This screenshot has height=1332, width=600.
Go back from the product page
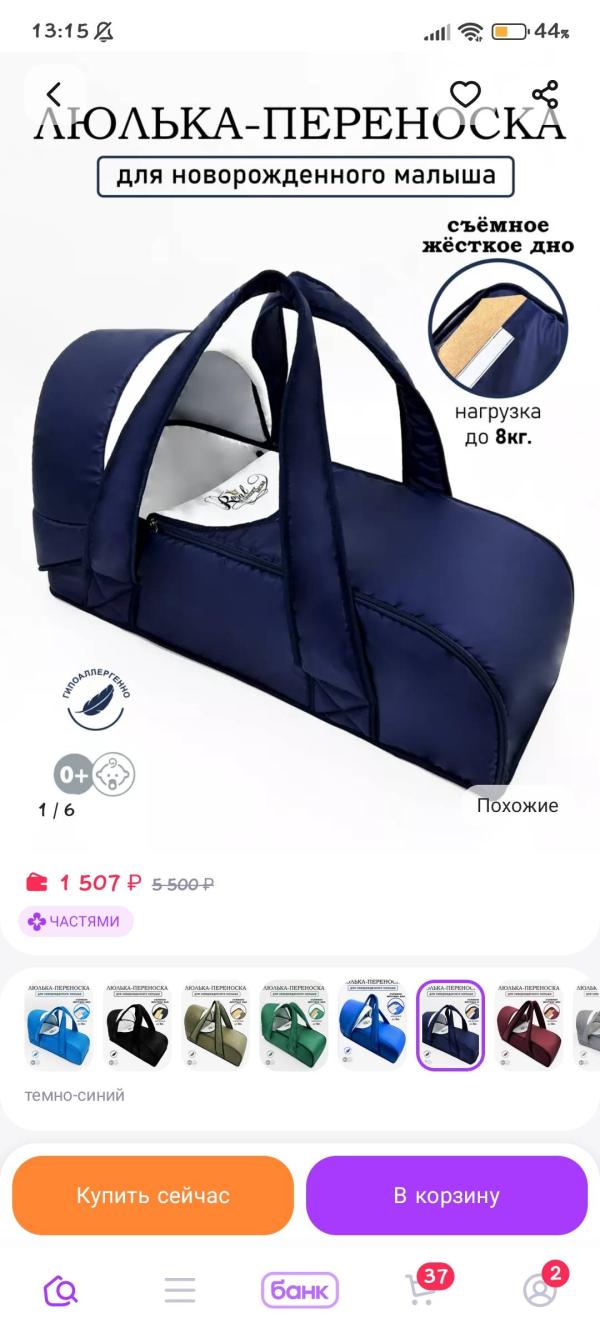point(54,95)
